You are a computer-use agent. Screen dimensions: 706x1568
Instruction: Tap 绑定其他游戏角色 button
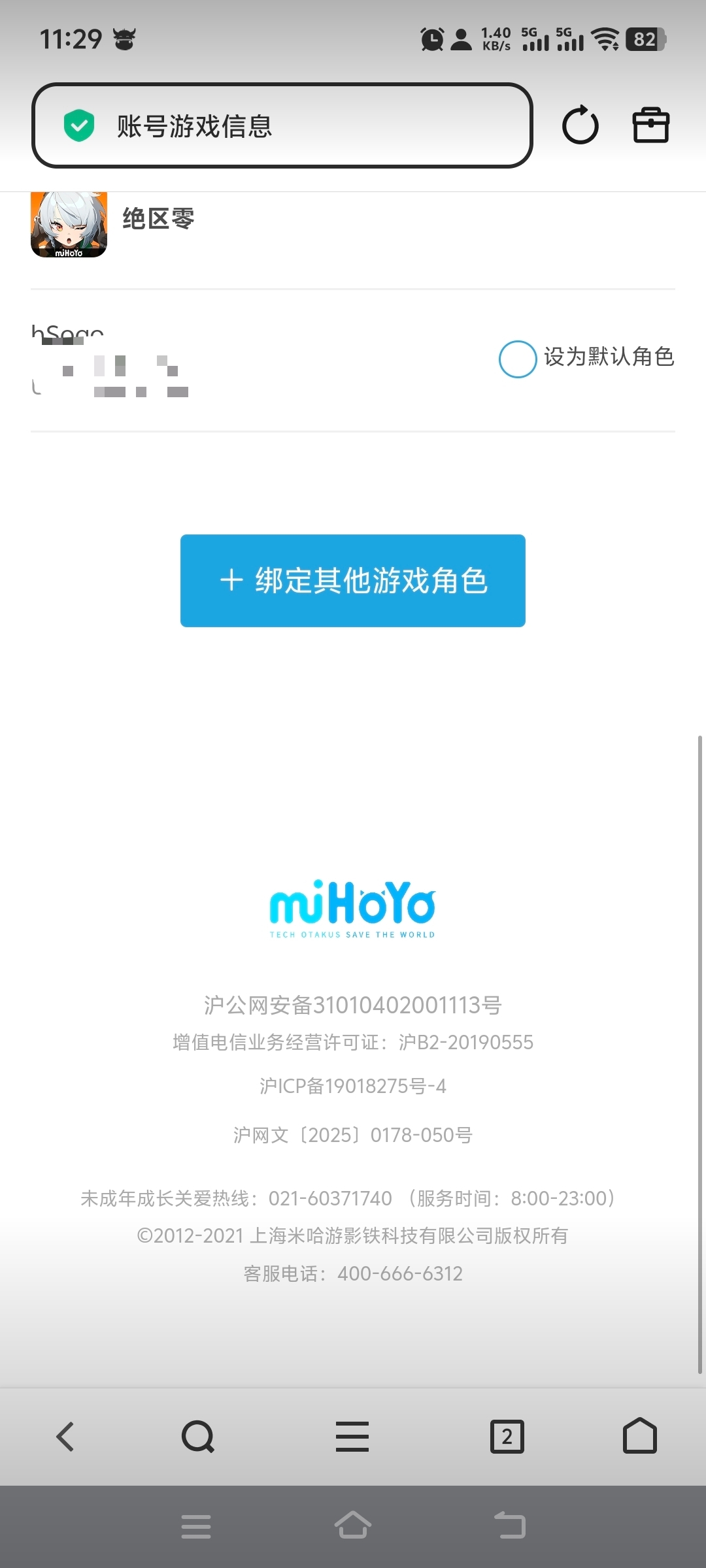[x=353, y=581]
